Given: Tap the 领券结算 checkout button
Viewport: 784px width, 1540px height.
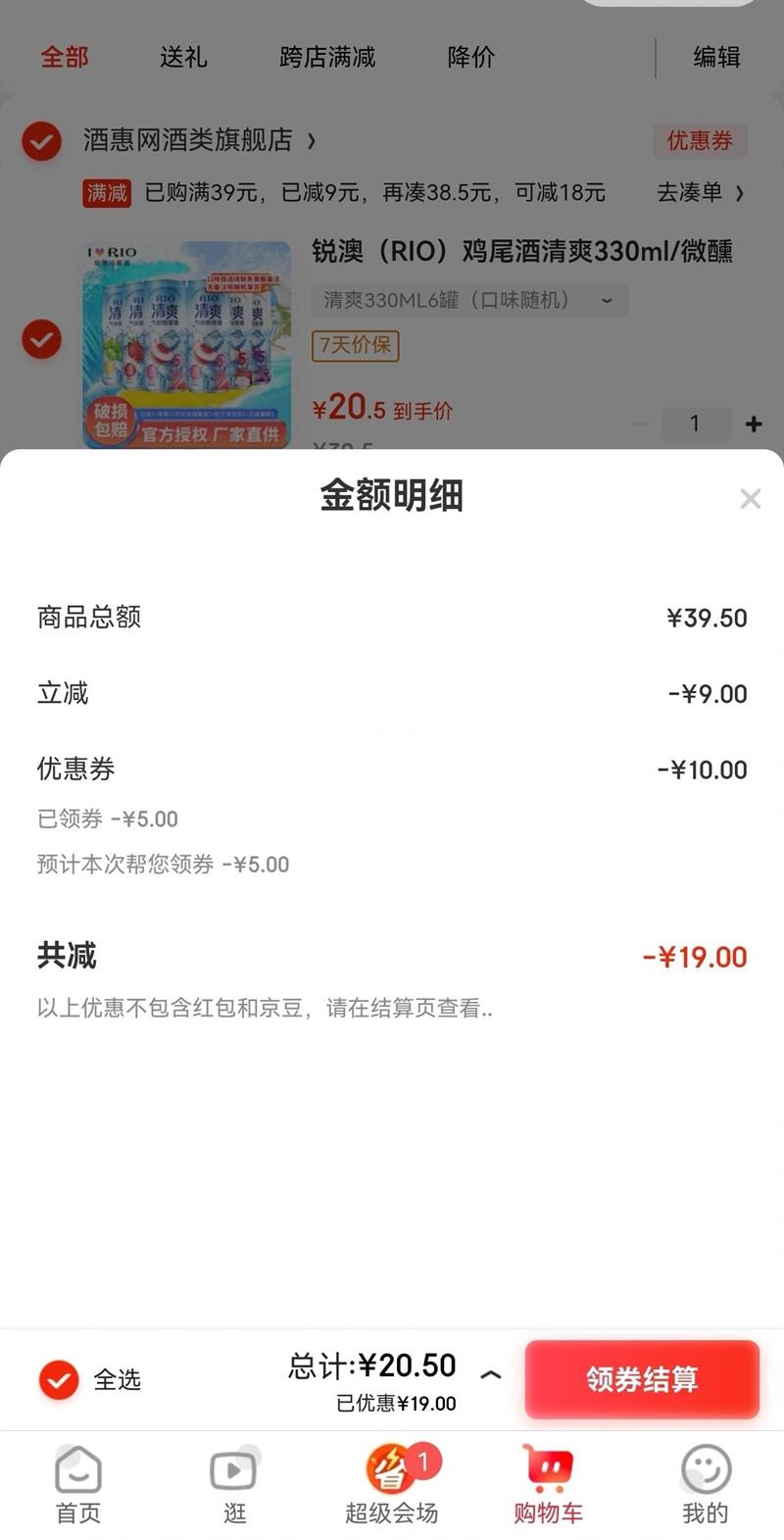Looking at the screenshot, I should [x=642, y=1378].
